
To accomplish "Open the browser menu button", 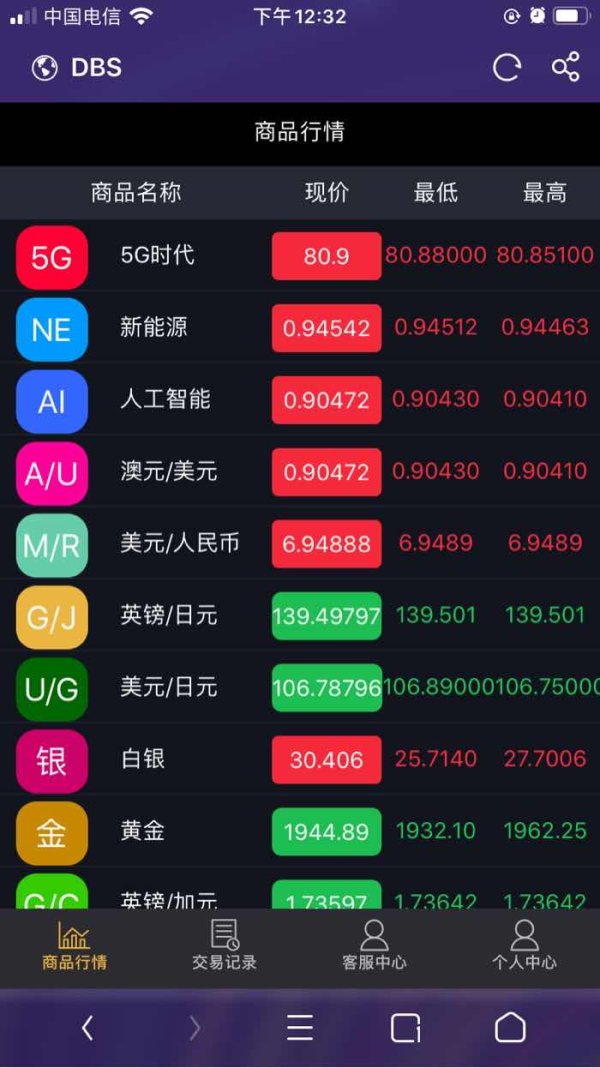I will [300, 1027].
